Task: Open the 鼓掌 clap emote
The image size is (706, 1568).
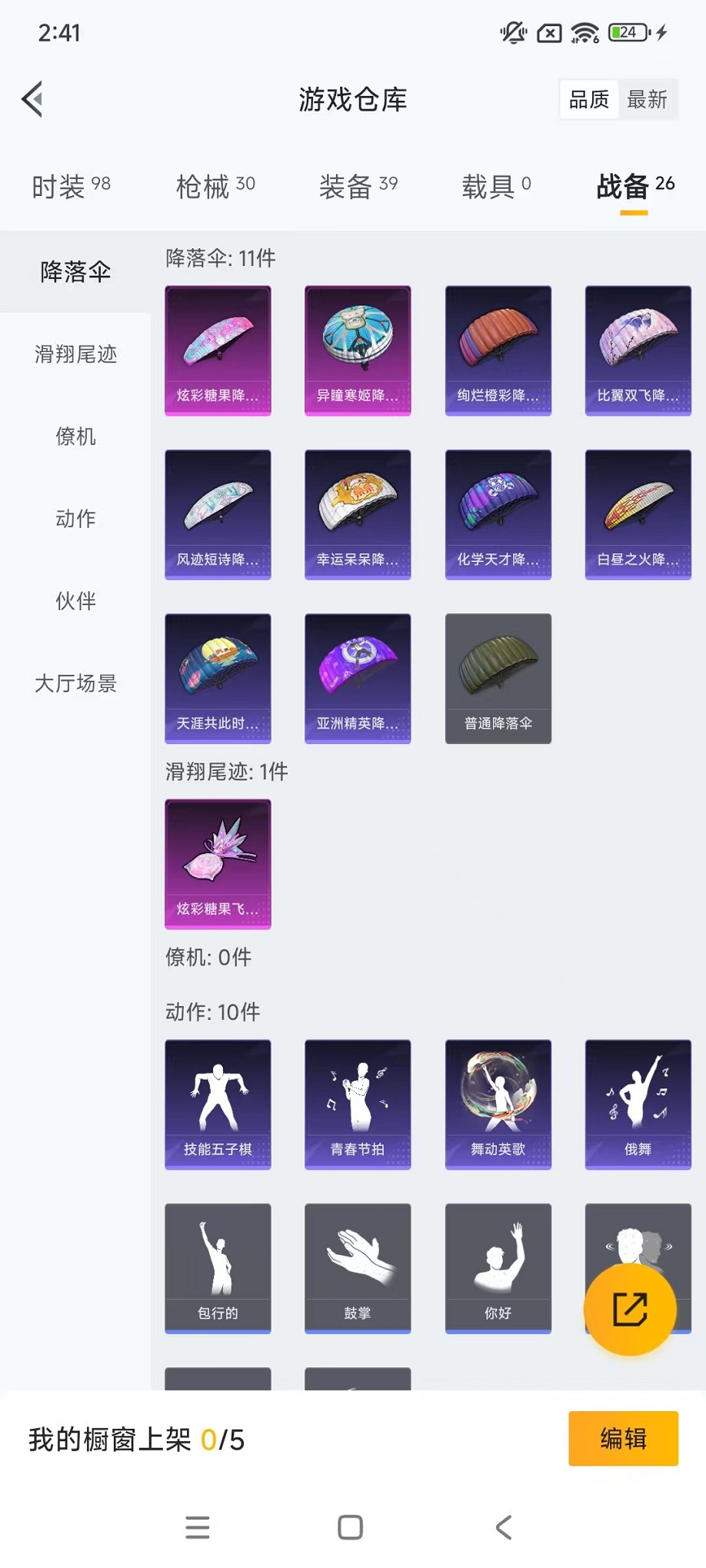Action: 358,1267
